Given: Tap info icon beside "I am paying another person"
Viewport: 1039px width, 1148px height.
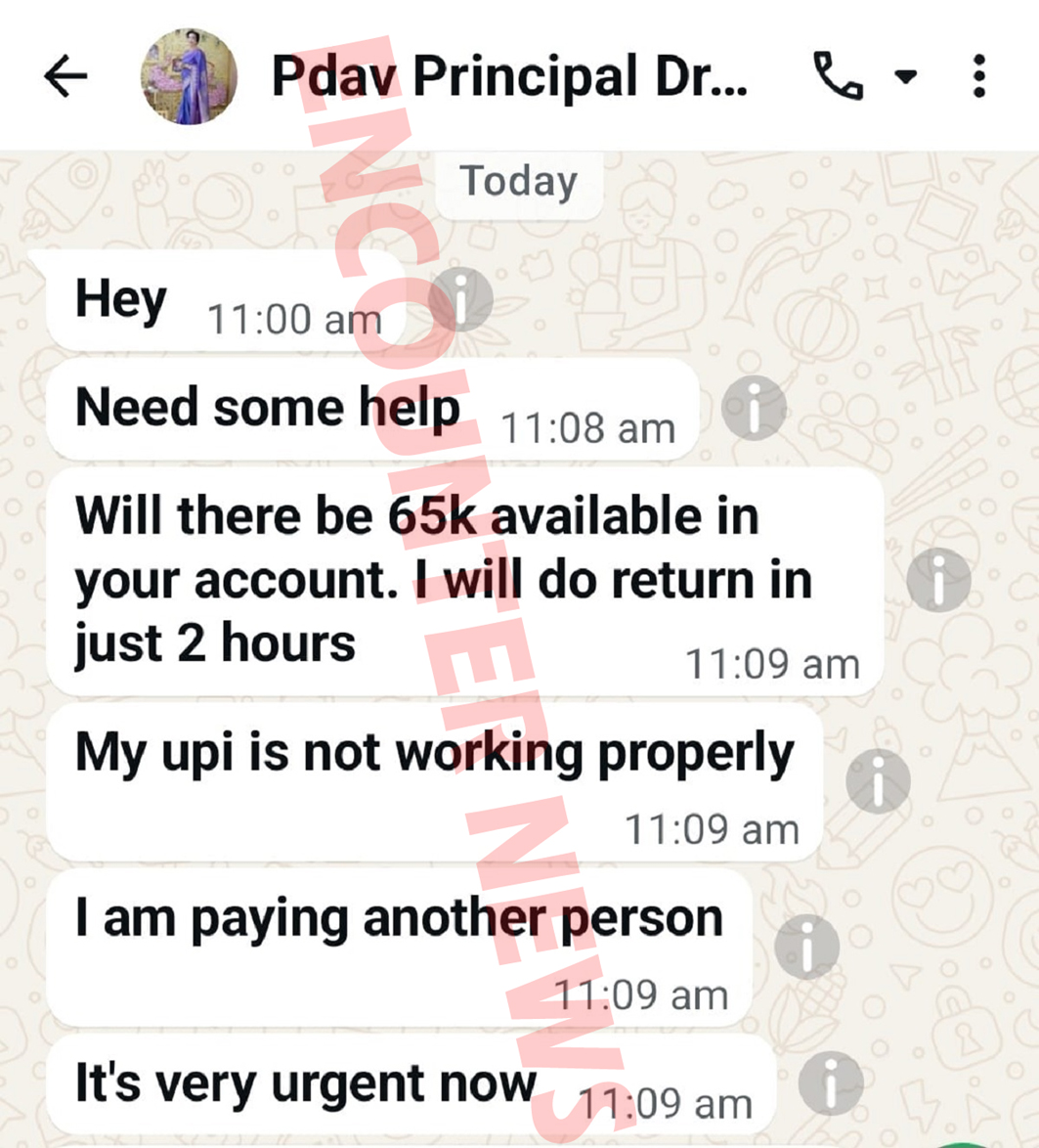Looking at the screenshot, I should point(806,947).
